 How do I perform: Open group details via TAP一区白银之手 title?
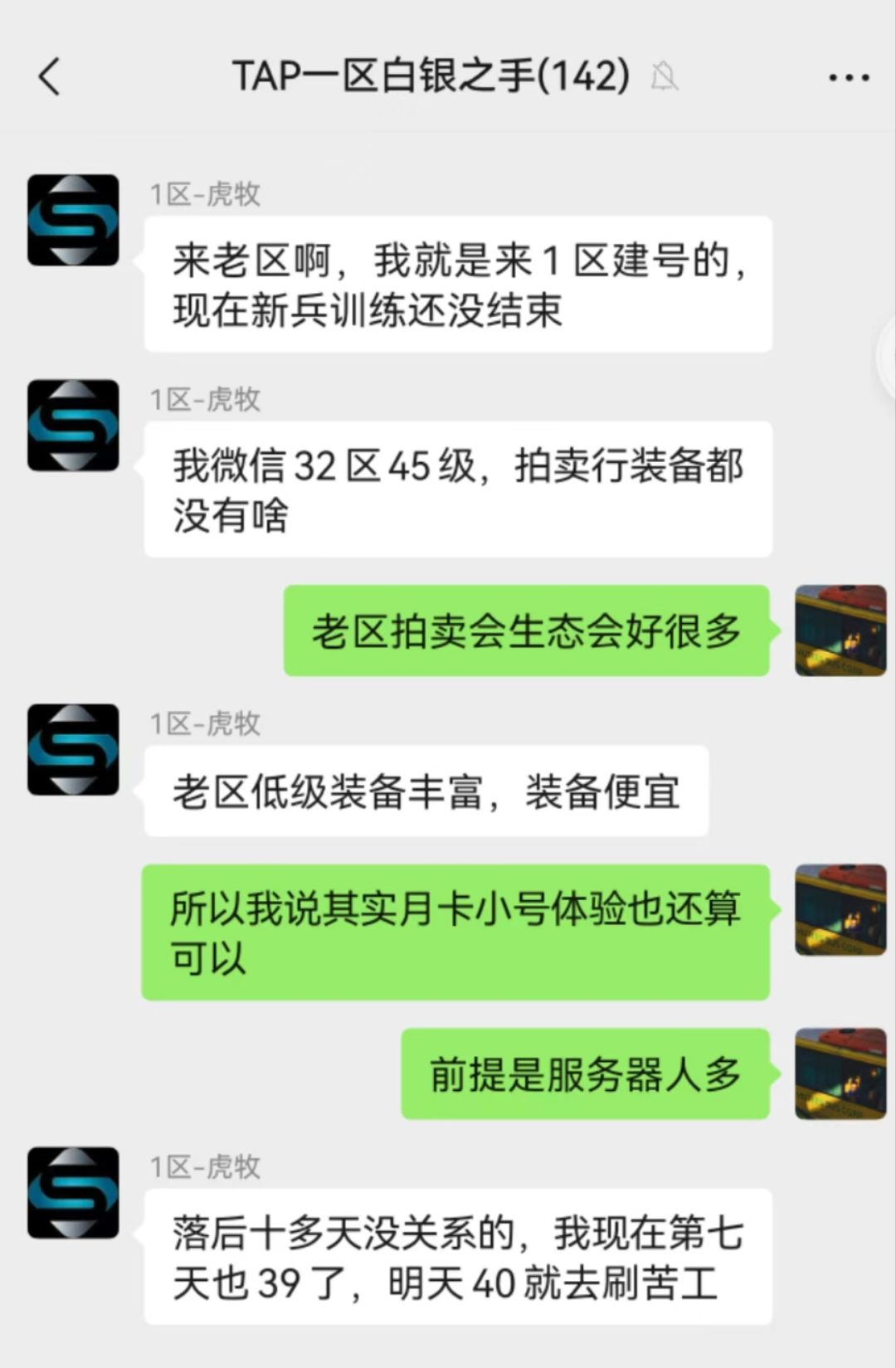(x=431, y=77)
